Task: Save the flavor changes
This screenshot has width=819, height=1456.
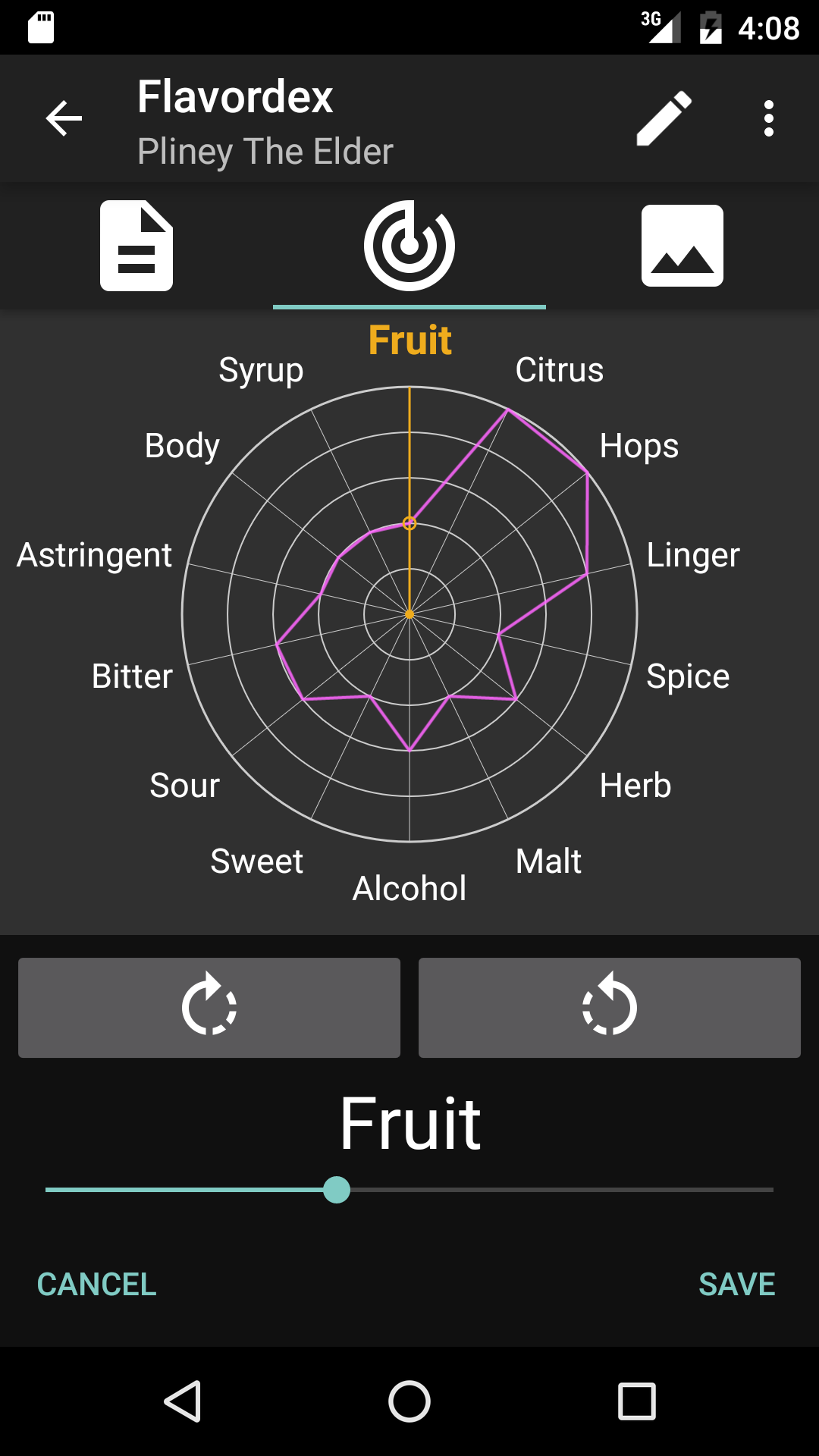Action: 736,1285
